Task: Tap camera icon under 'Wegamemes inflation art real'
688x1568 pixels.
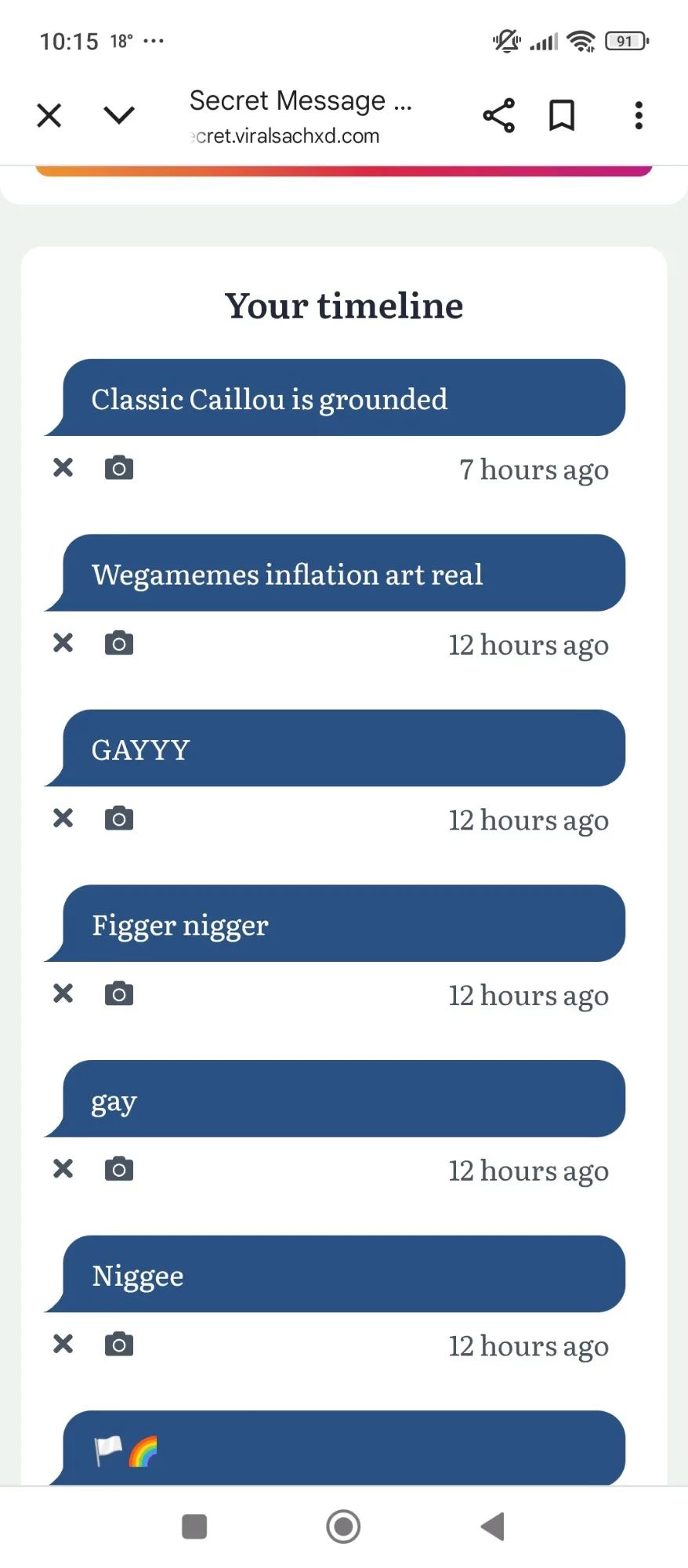Action: tap(119, 643)
